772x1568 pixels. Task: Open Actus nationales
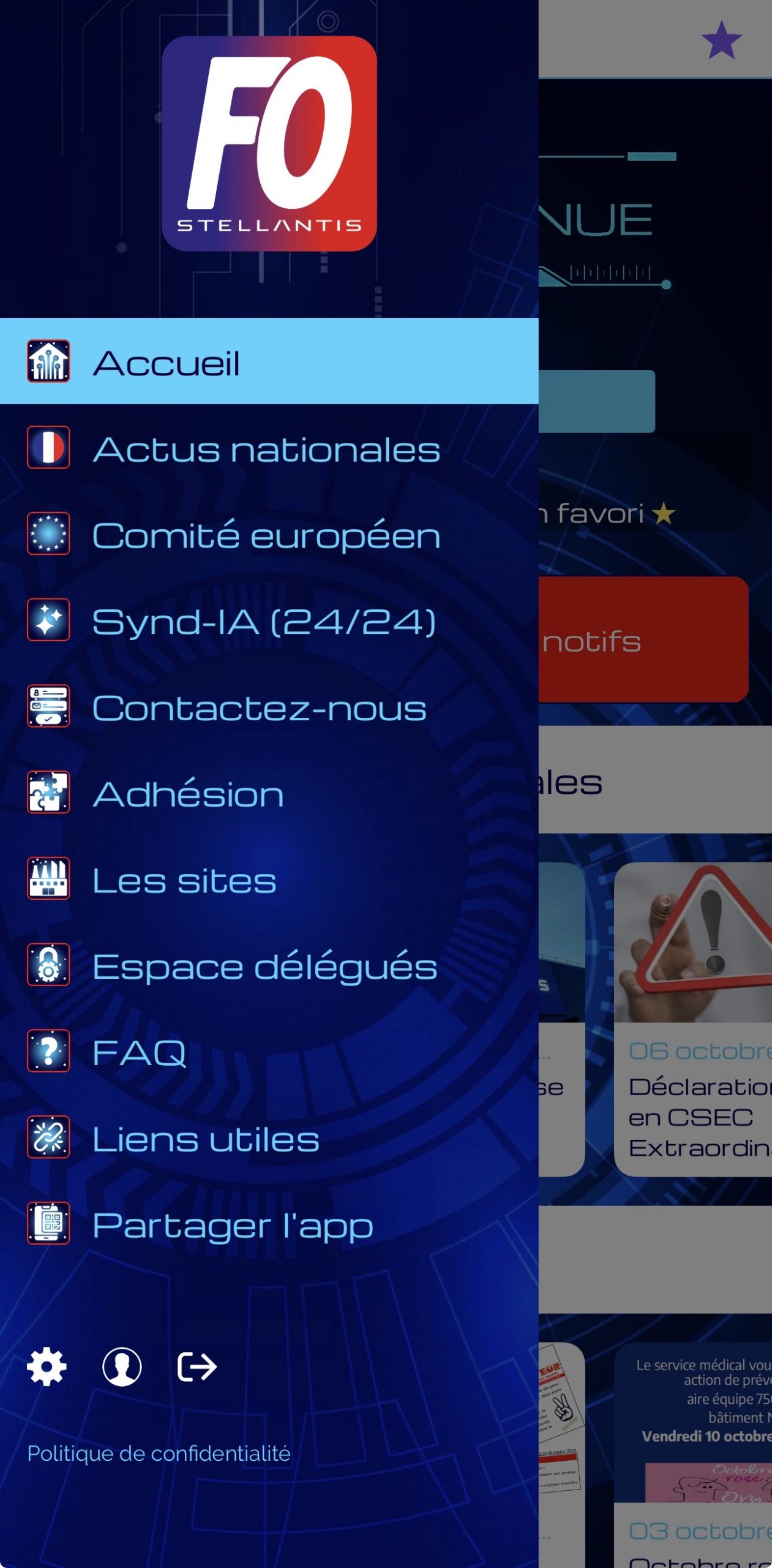(x=266, y=449)
